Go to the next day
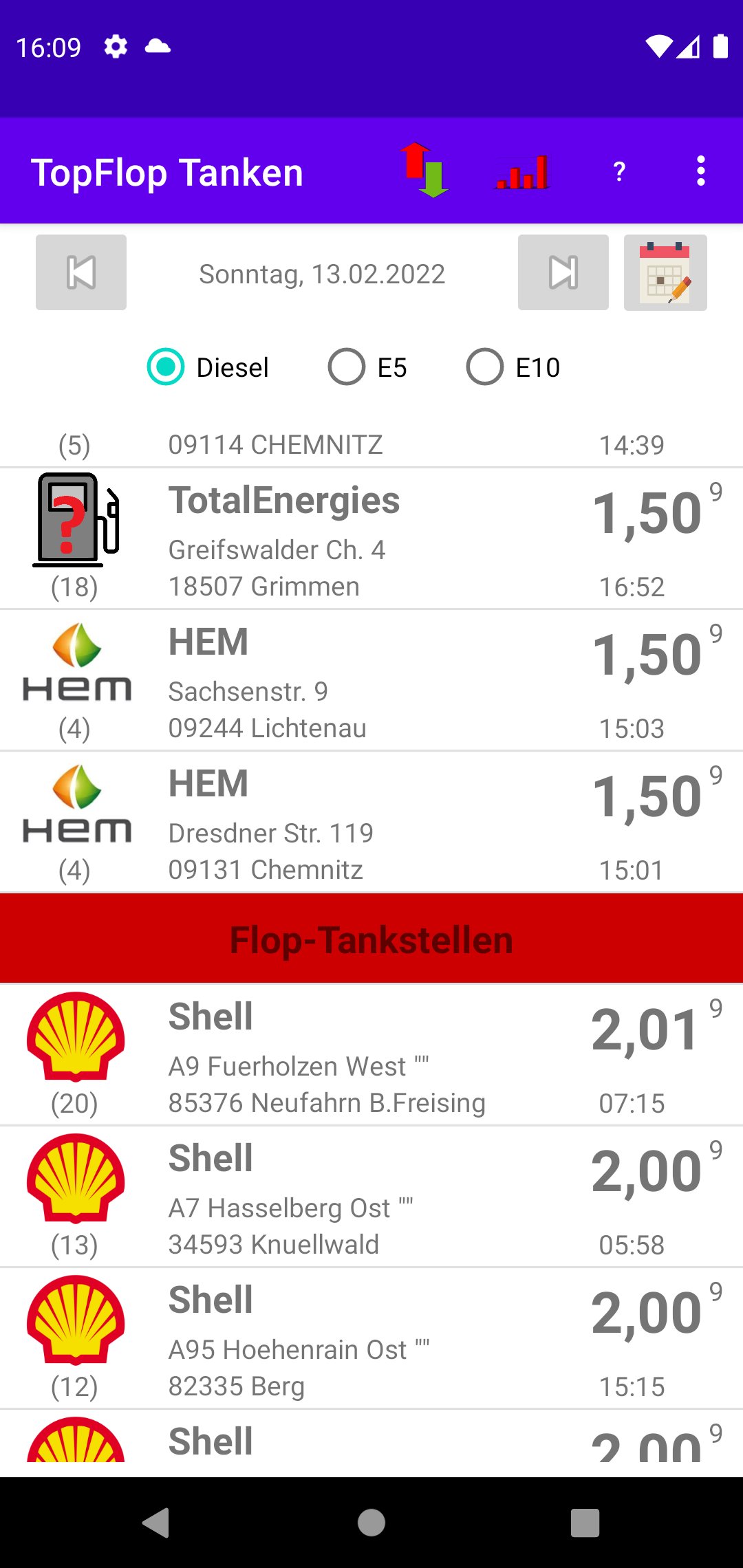The width and height of the screenshot is (743, 1568). [x=563, y=272]
